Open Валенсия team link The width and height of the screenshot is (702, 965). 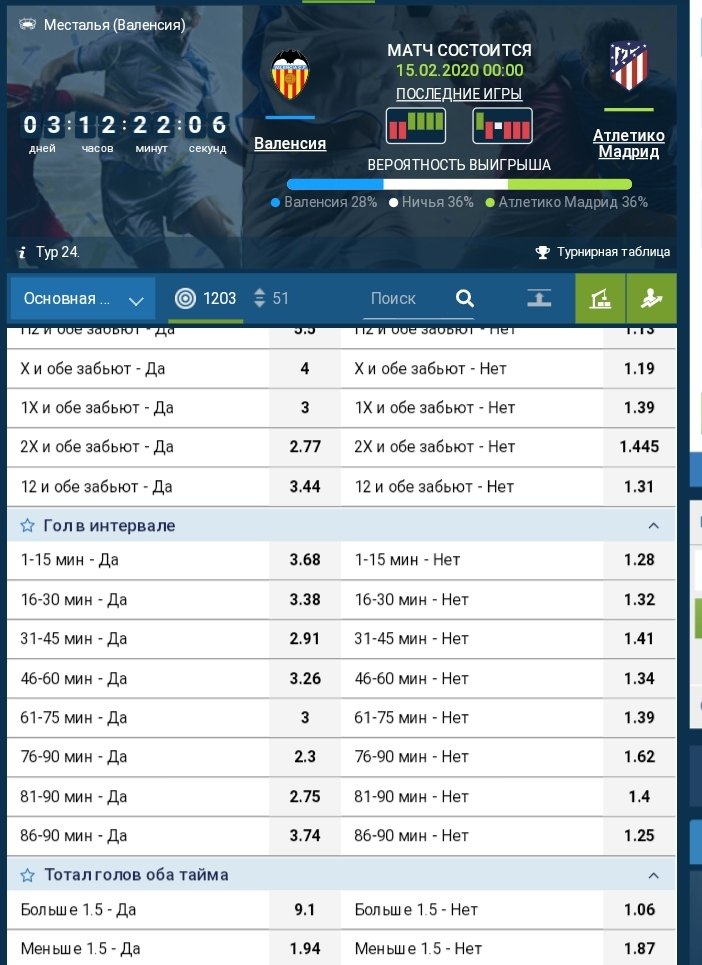(x=290, y=143)
